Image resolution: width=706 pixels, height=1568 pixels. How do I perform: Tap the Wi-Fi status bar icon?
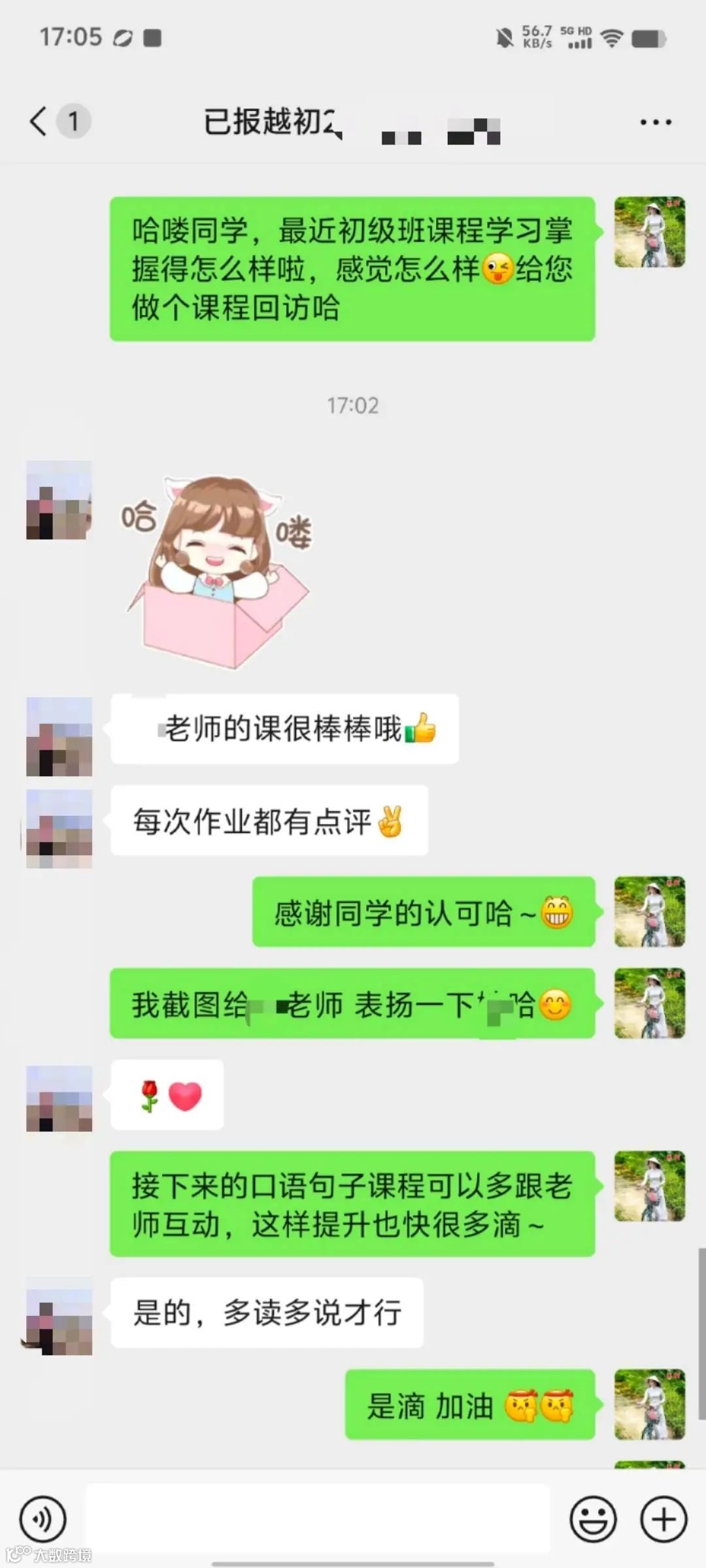pyautogui.click(x=614, y=37)
